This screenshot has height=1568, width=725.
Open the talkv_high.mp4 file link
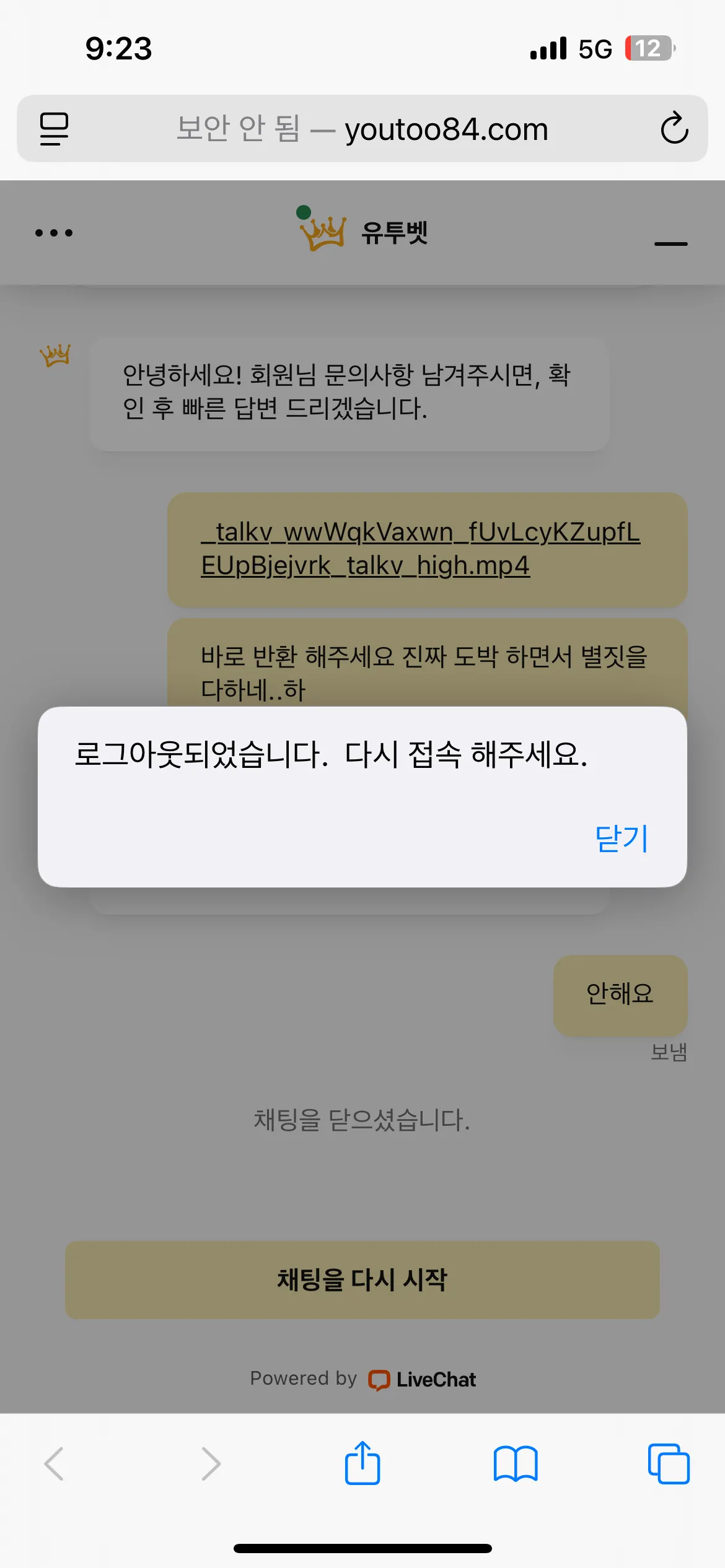point(421,549)
